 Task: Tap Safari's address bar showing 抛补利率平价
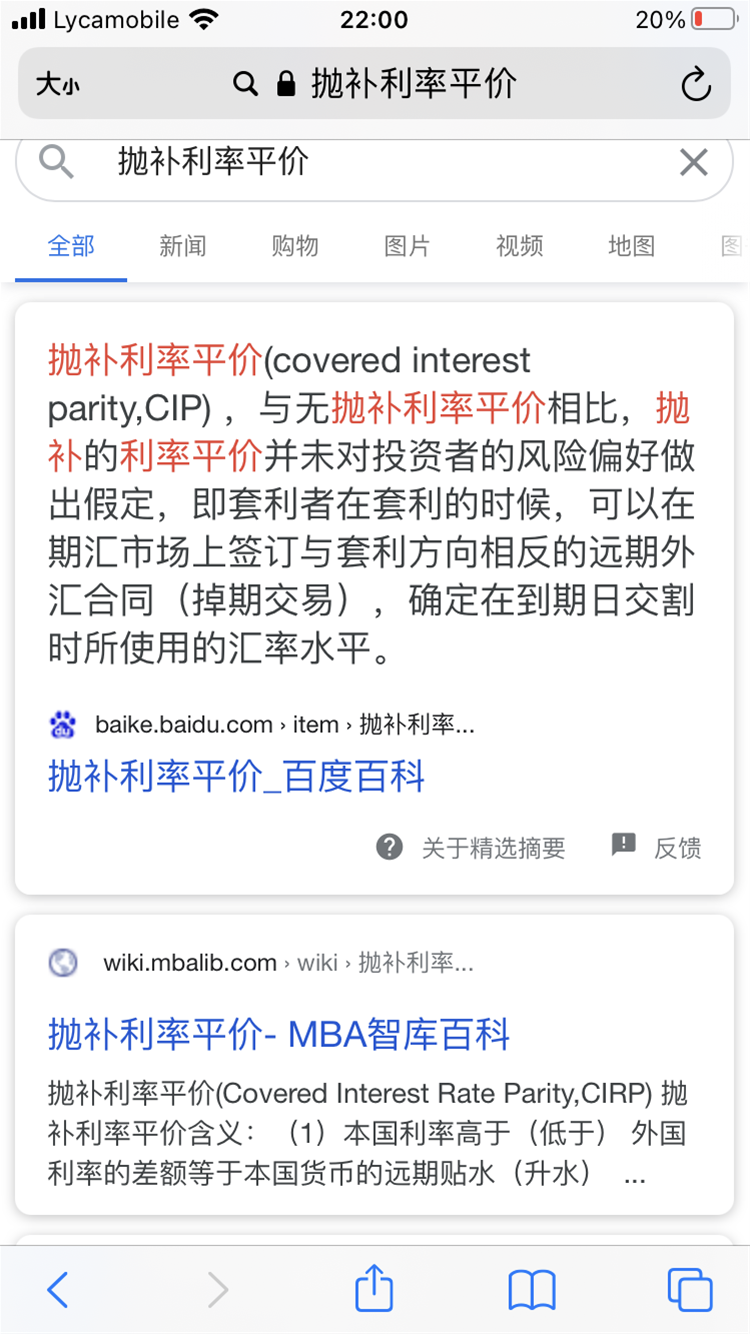pyautogui.click(x=374, y=84)
